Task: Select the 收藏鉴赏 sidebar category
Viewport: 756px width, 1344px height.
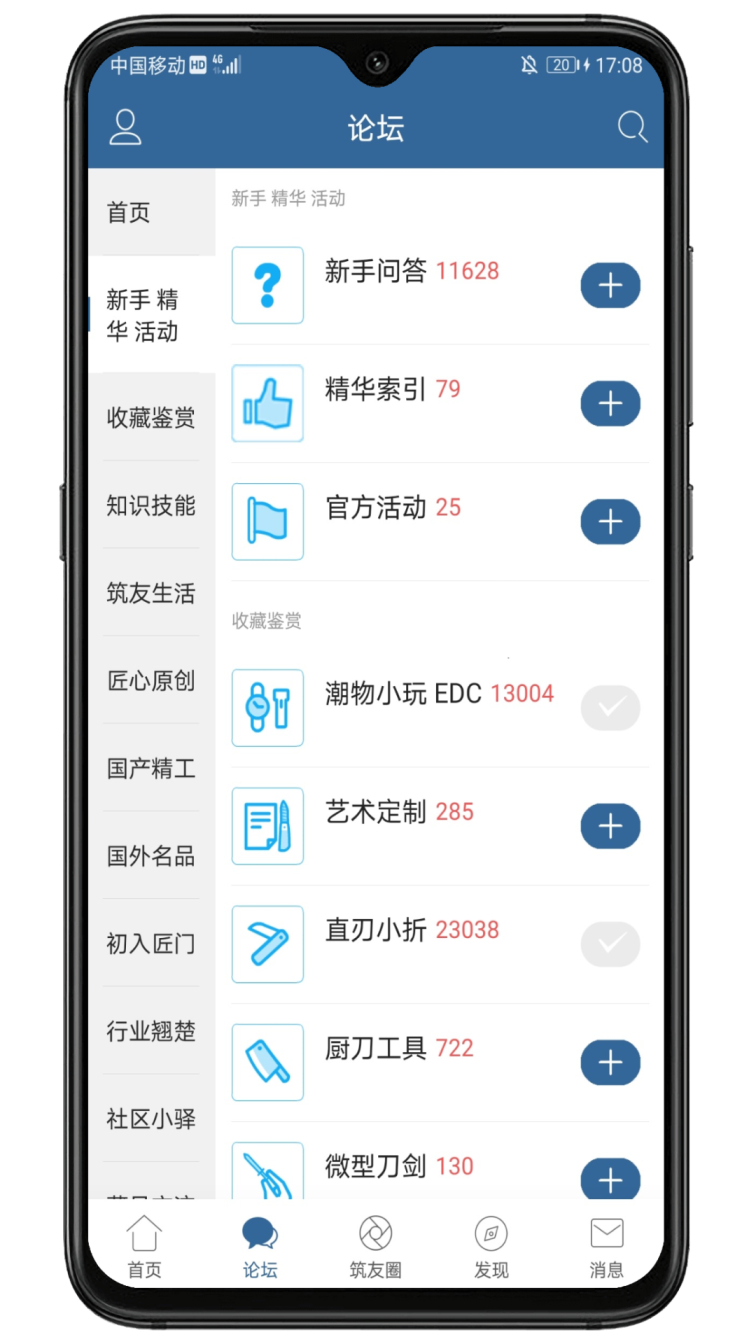Action: click(150, 418)
